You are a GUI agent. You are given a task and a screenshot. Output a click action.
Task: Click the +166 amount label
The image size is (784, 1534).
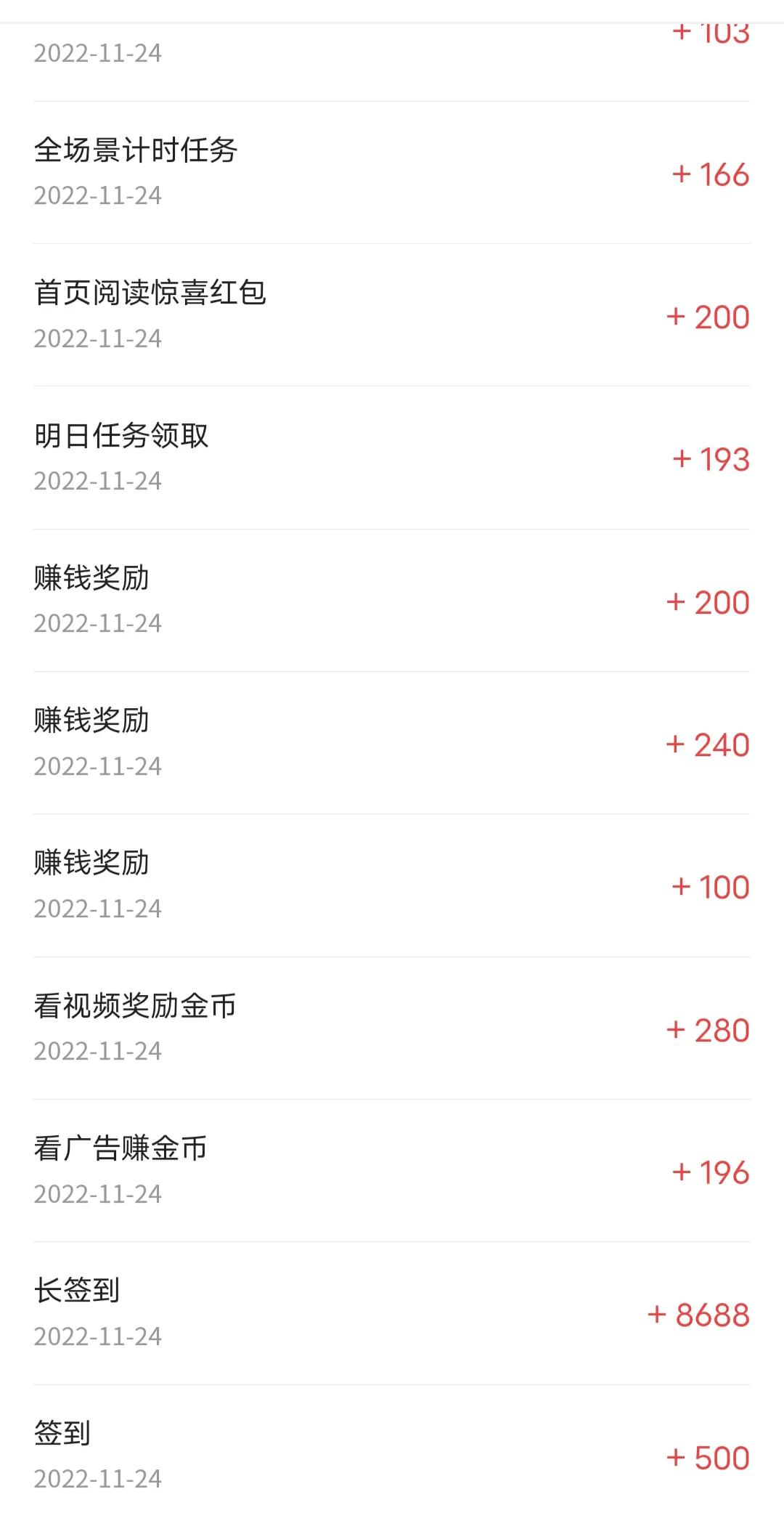(710, 174)
